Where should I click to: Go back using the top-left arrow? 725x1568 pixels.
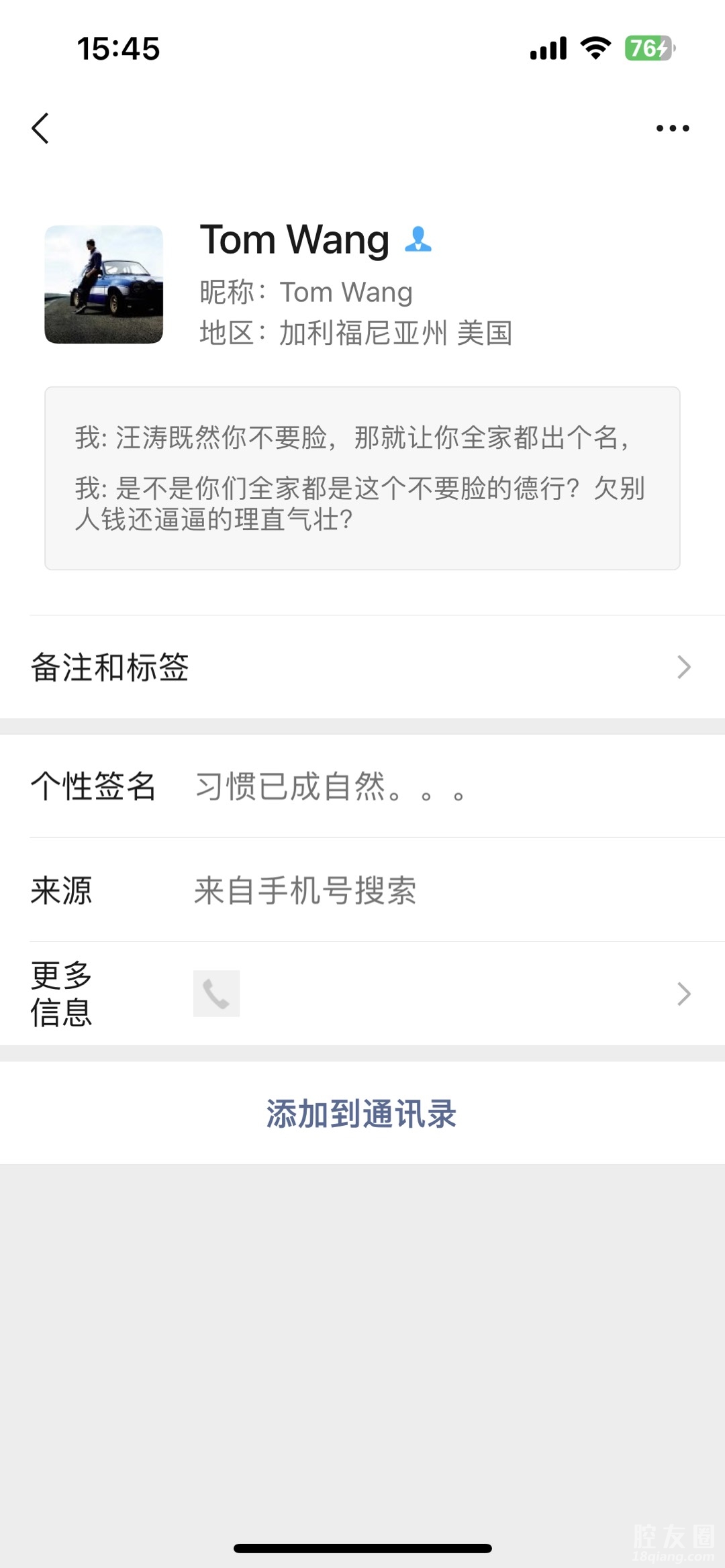click(41, 128)
